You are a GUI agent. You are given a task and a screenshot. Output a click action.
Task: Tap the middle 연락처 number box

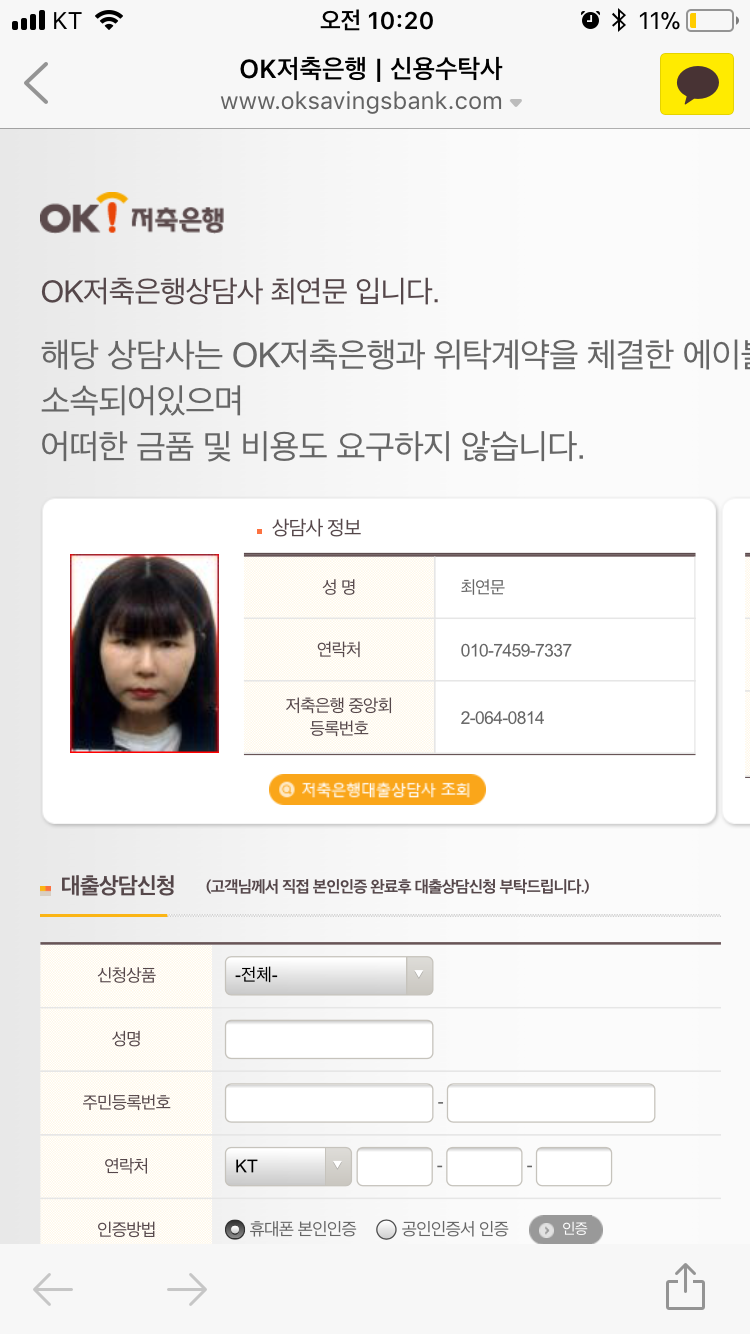[x=484, y=1166]
